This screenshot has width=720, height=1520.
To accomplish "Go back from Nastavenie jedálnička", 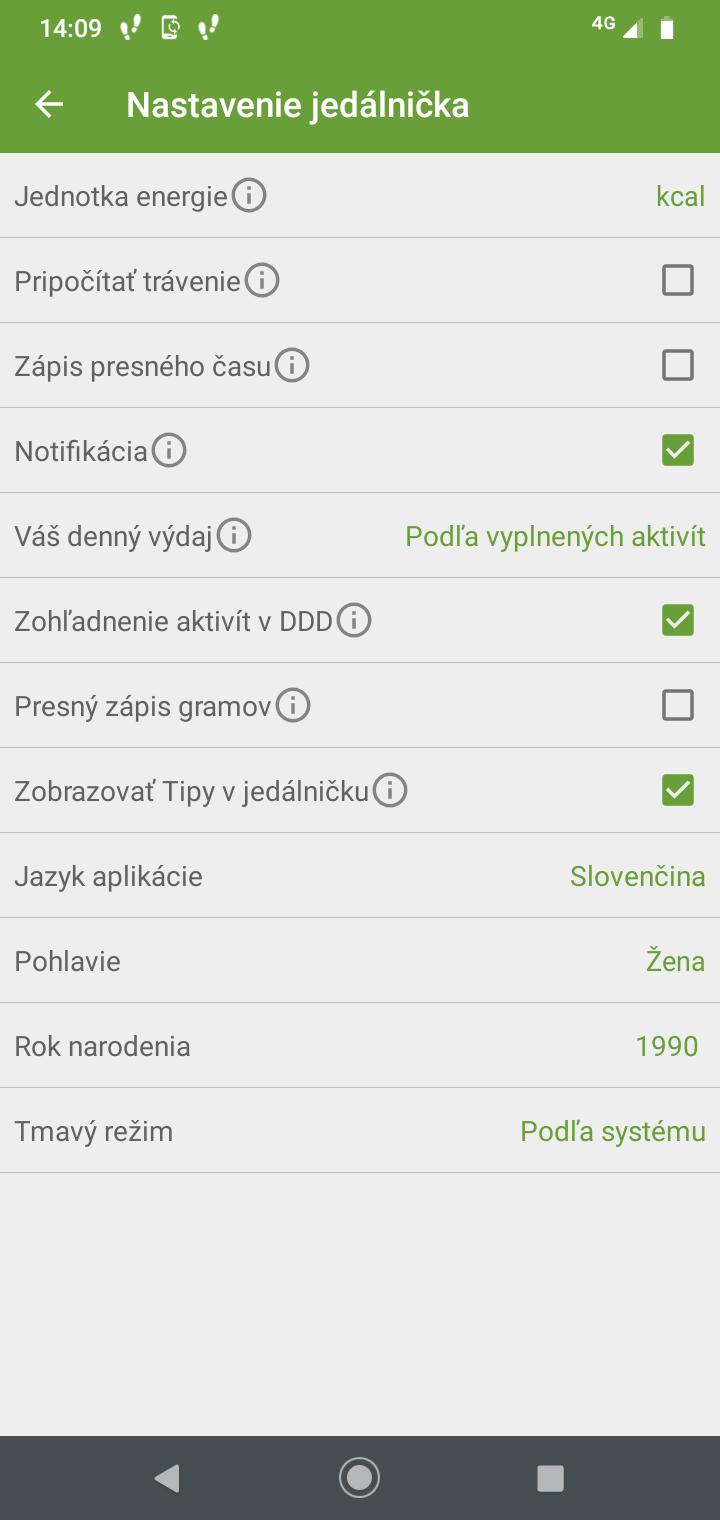I will [x=49, y=104].
